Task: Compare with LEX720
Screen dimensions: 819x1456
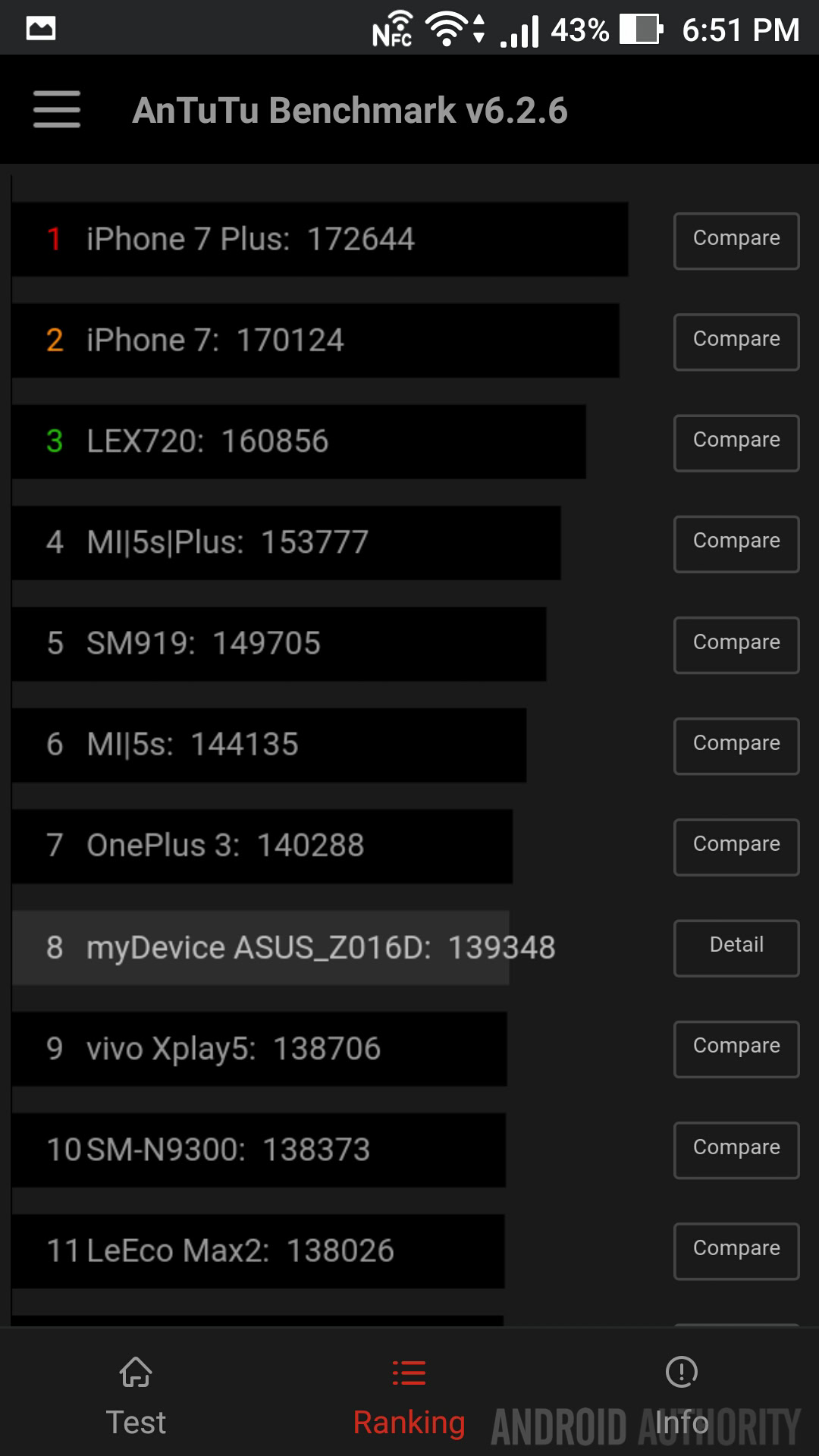Action: (x=736, y=442)
